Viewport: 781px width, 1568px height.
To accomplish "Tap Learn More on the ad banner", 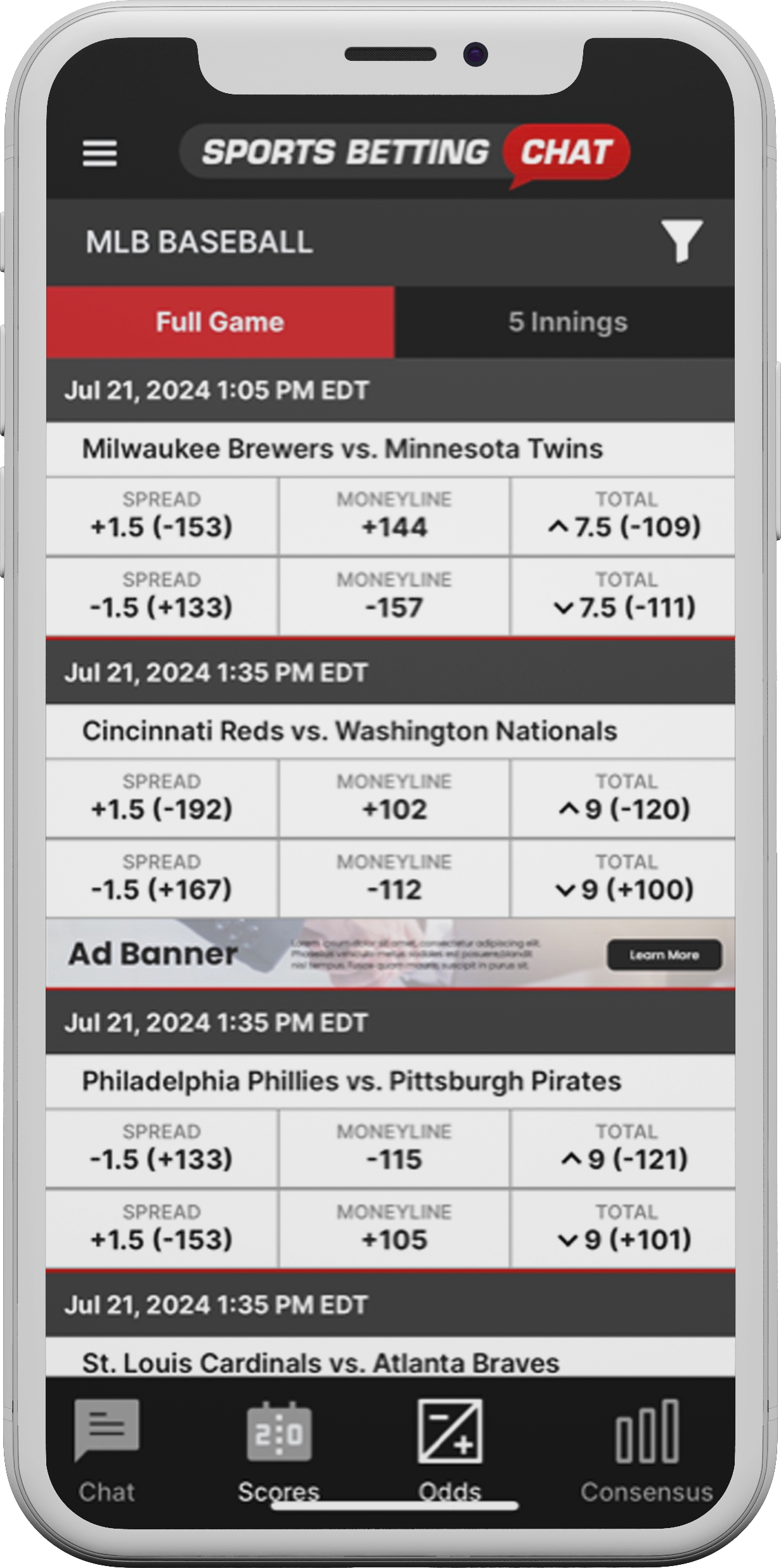I will pyautogui.click(x=664, y=955).
